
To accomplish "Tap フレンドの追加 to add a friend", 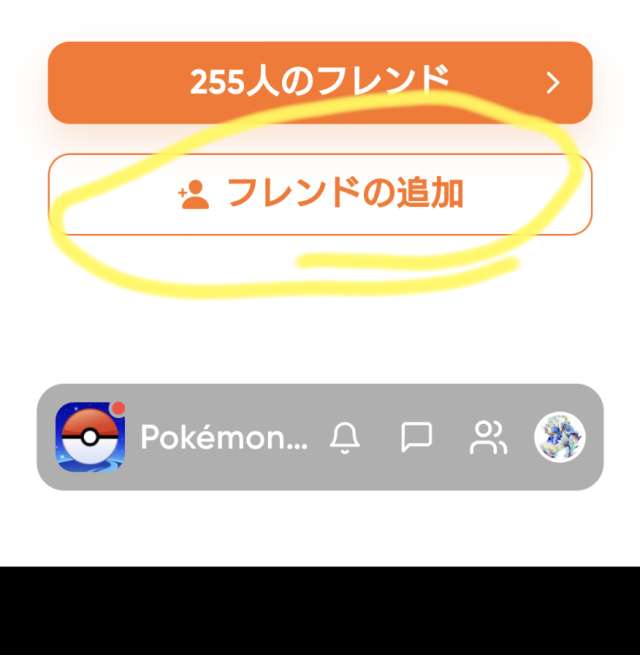I will point(320,194).
